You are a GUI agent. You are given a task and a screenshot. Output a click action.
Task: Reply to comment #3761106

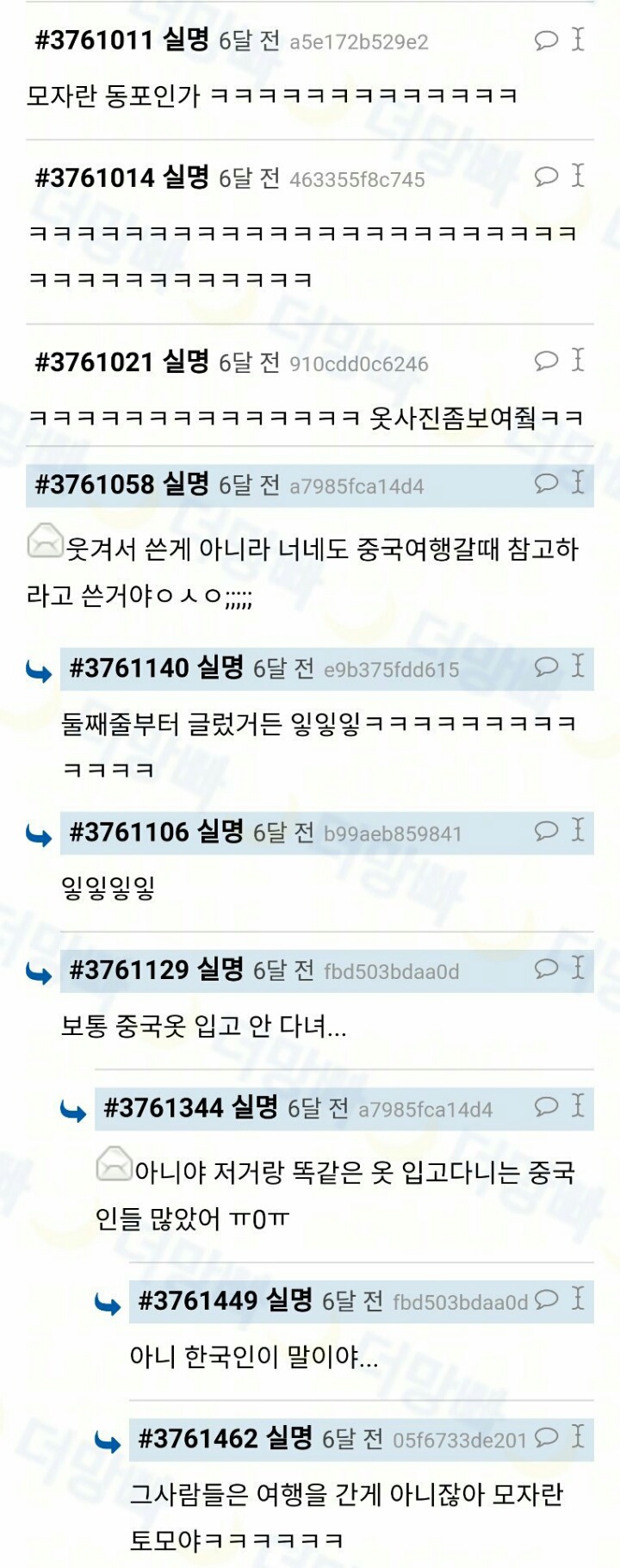(x=546, y=831)
